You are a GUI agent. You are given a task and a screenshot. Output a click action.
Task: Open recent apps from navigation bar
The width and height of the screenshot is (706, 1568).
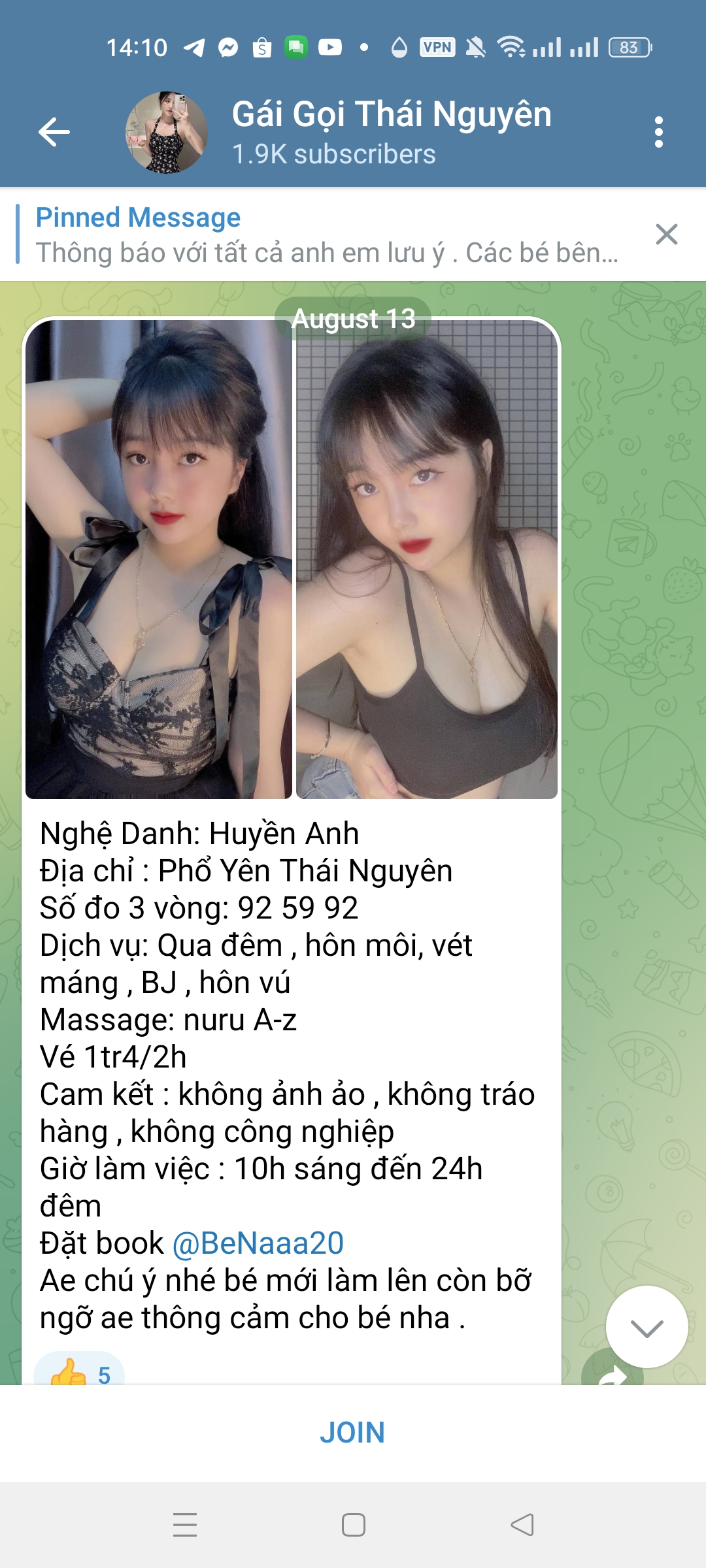coord(185,1525)
